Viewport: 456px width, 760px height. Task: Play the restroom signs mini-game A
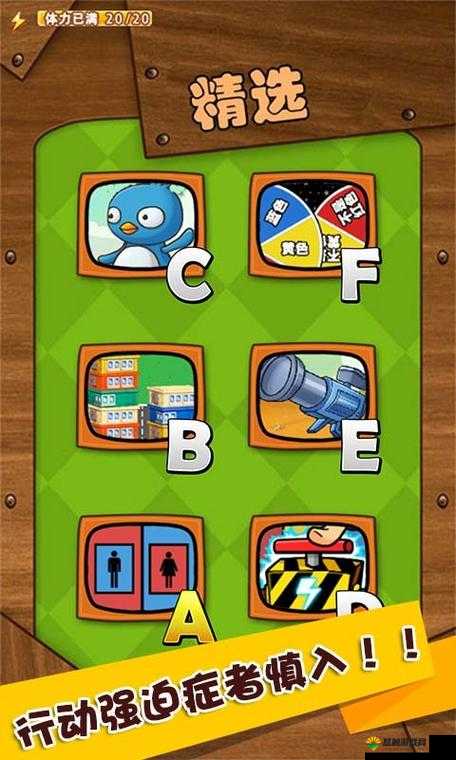click(142, 568)
